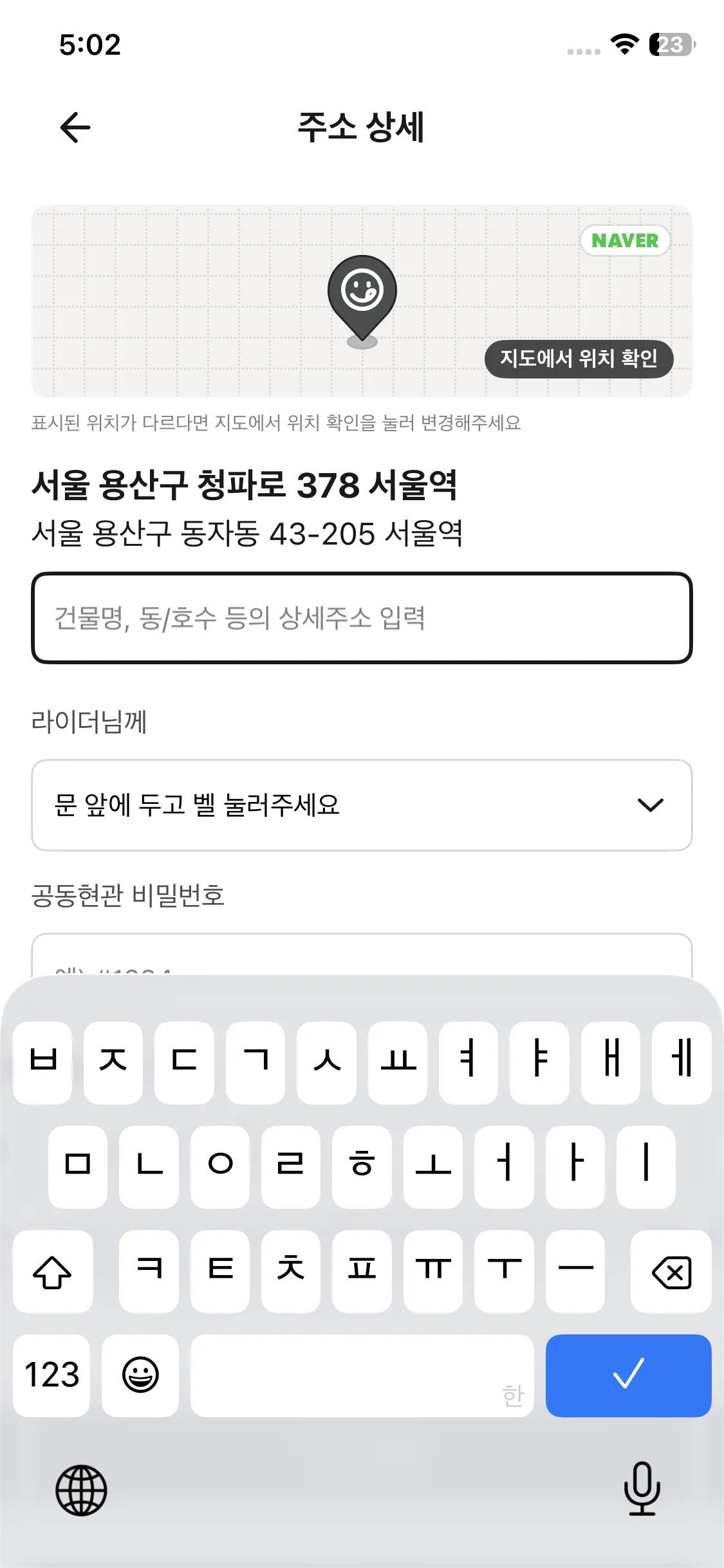The height and width of the screenshot is (1568, 724).
Task: Tap the shift key on the keyboard
Action: coord(53,1272)
